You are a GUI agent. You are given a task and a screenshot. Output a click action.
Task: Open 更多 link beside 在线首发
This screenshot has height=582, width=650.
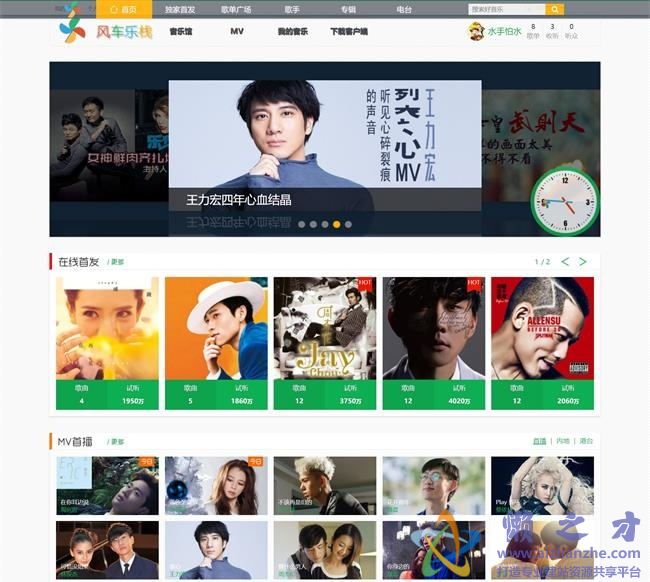[116, 262]
